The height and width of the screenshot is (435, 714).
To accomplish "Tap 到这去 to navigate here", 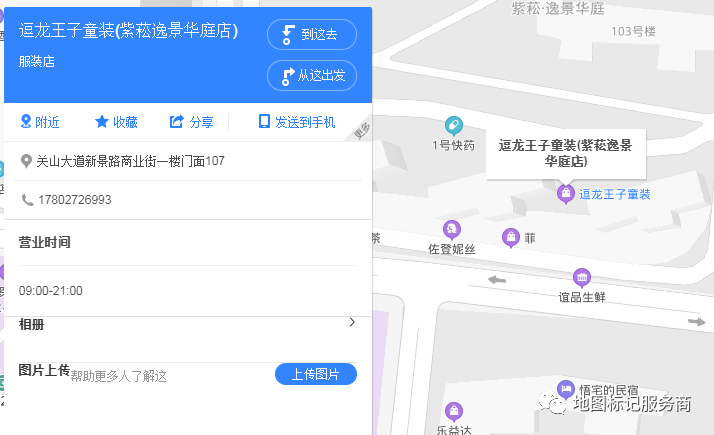I will [311, 35].
